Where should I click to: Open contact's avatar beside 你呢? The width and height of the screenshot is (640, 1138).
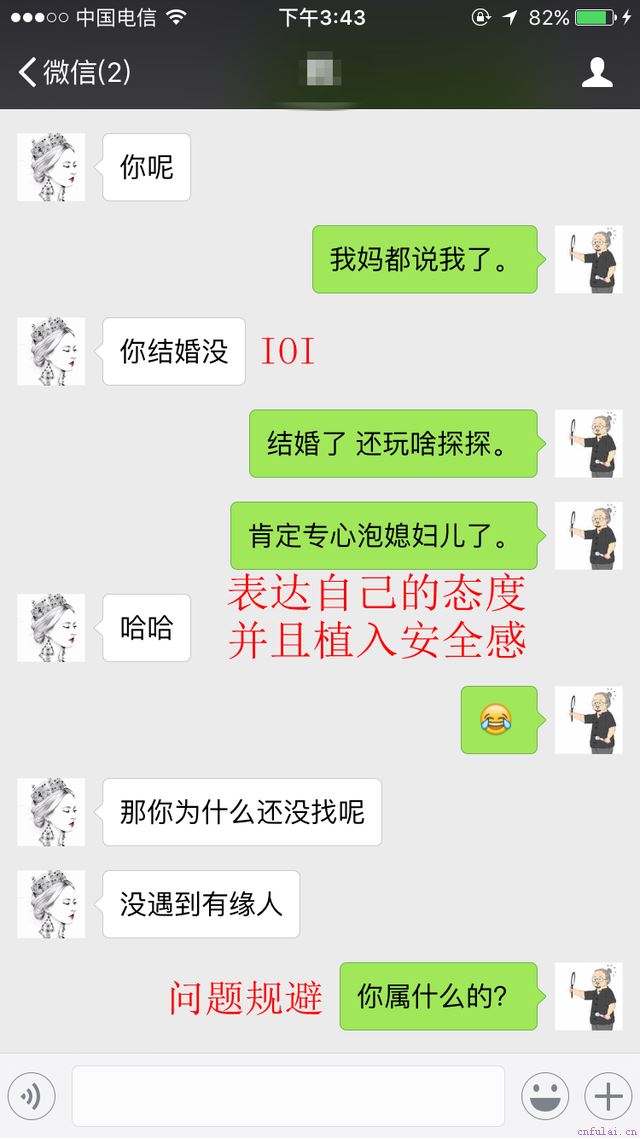click(51, 167)
